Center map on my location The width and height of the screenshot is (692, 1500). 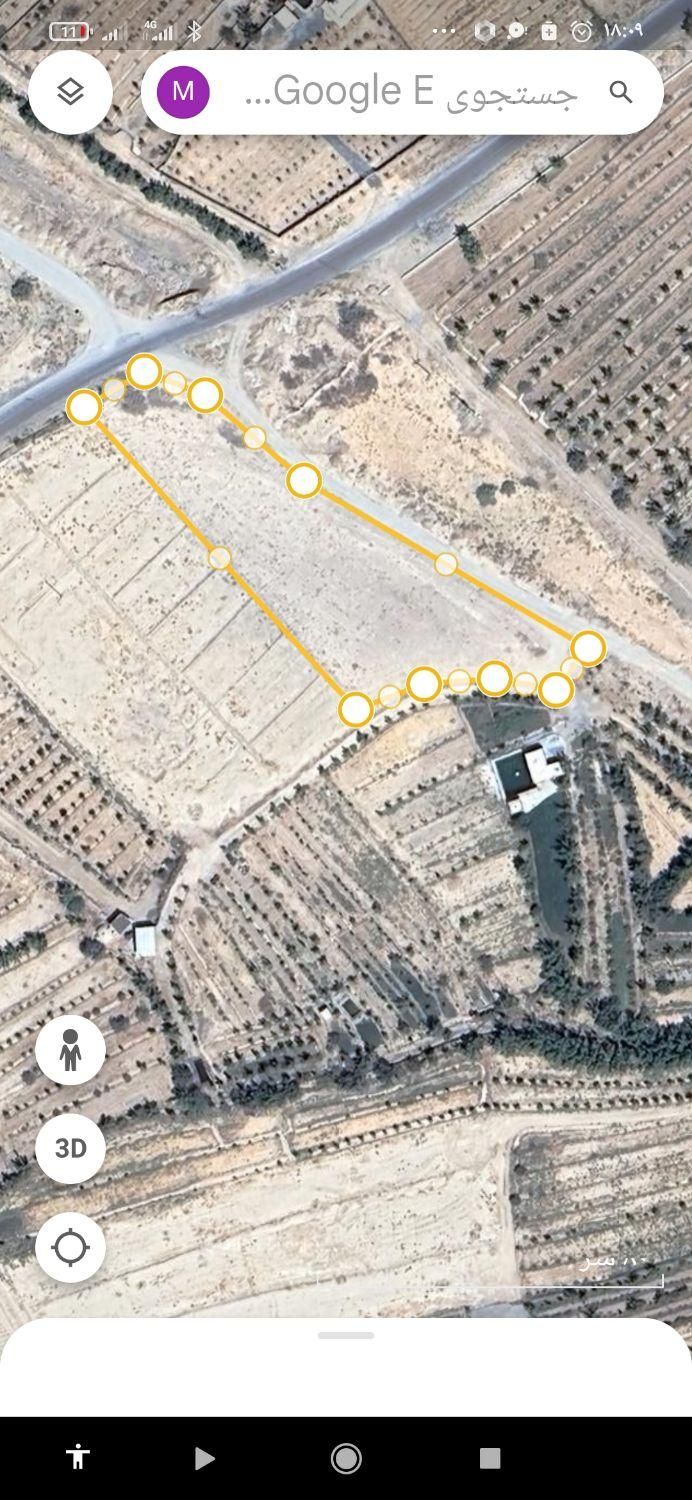point(70,1247)
